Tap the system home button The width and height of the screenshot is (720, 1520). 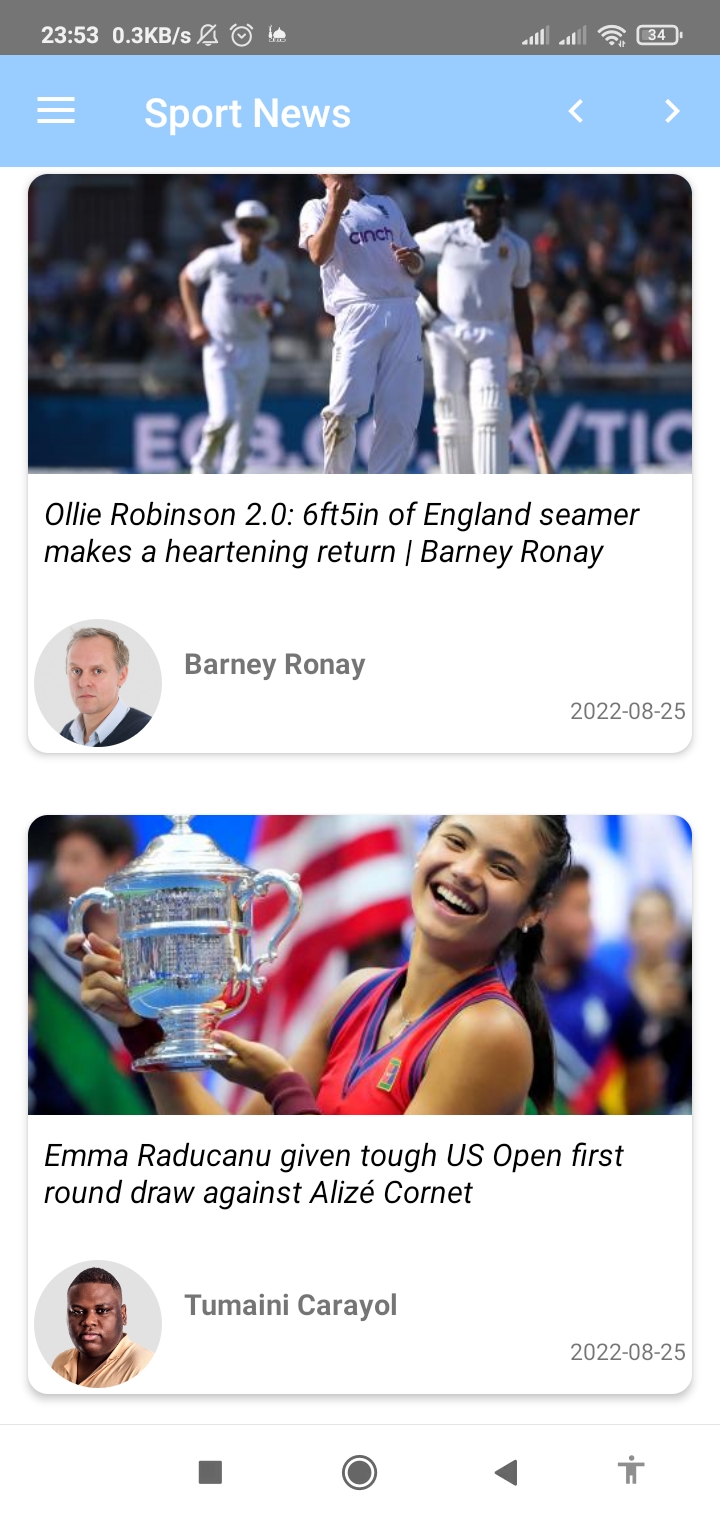(x=359, y=1472)
